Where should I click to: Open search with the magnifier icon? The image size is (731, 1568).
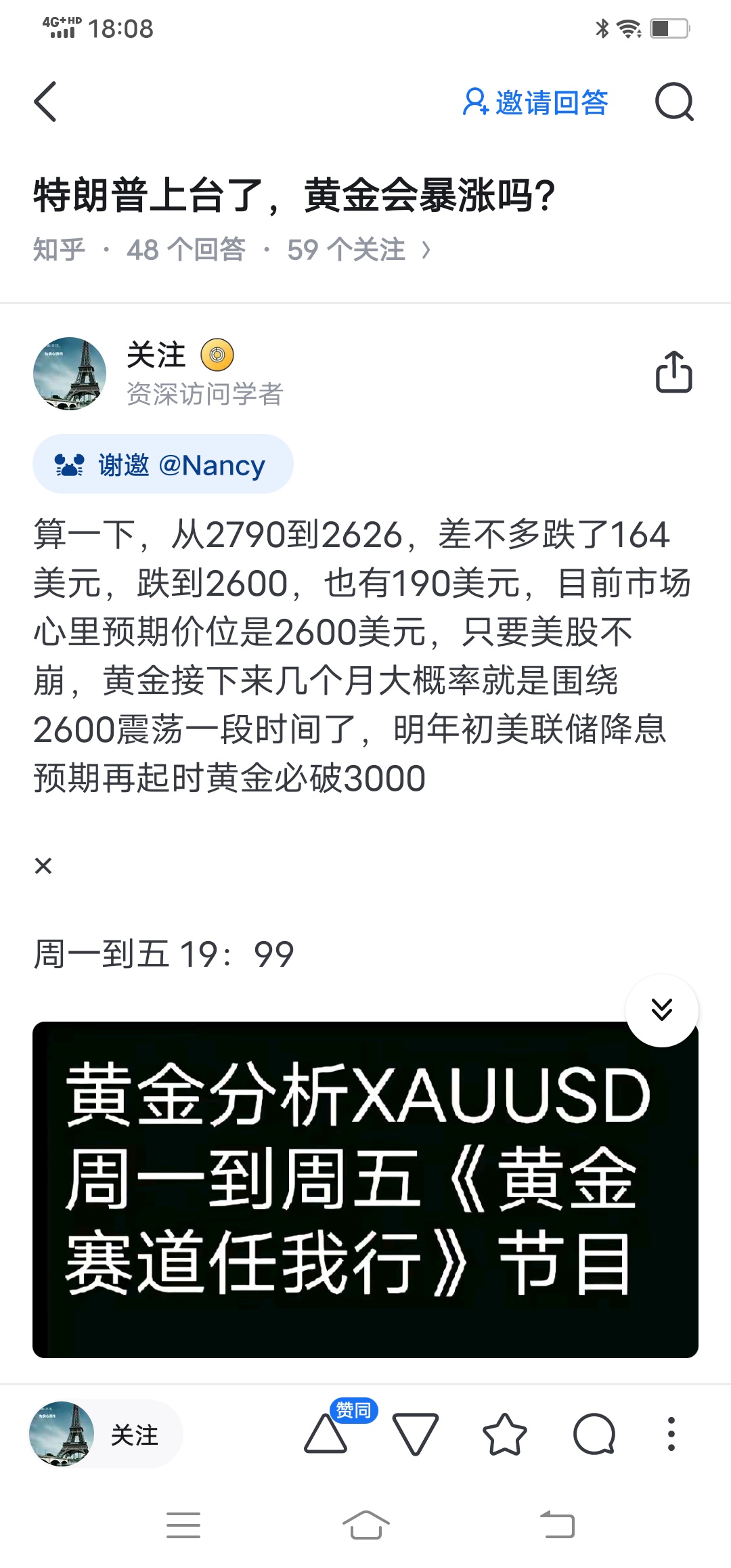click(x=674, y=102)
